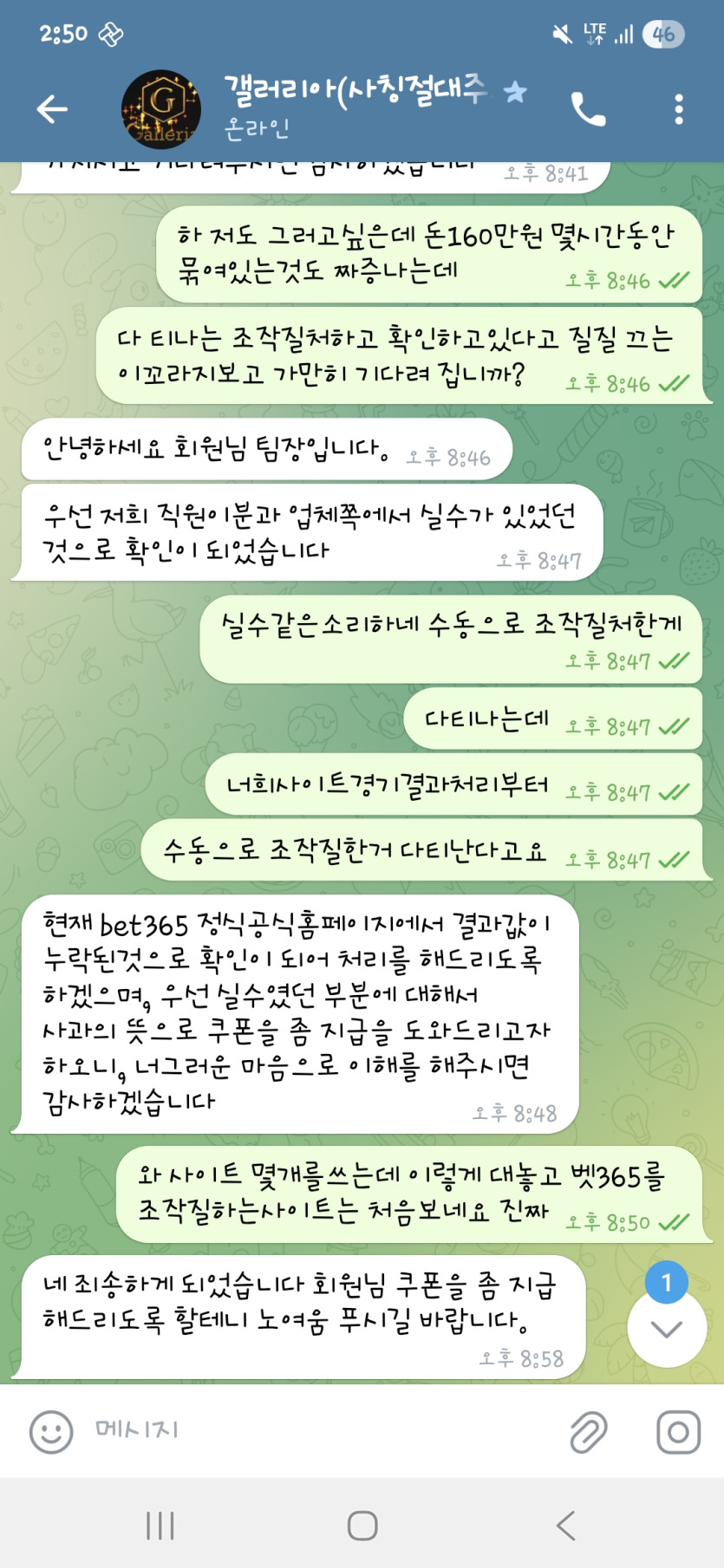This screenshot has width=724, height=1568.
Task: Open the emoji and sticker picker
Action: 51,1432
